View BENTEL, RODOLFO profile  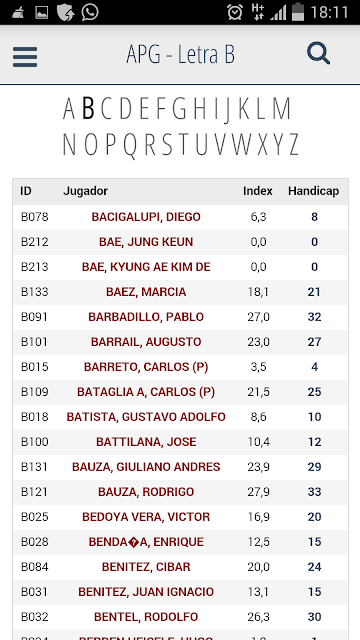coord(146,617)
